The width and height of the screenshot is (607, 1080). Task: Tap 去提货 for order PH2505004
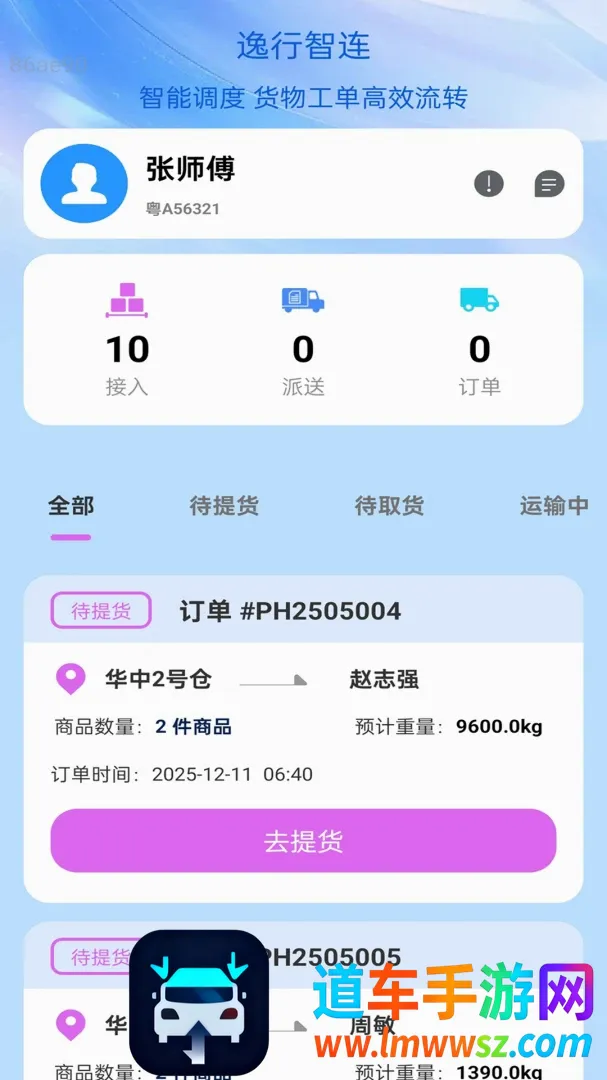pos(303,841)
